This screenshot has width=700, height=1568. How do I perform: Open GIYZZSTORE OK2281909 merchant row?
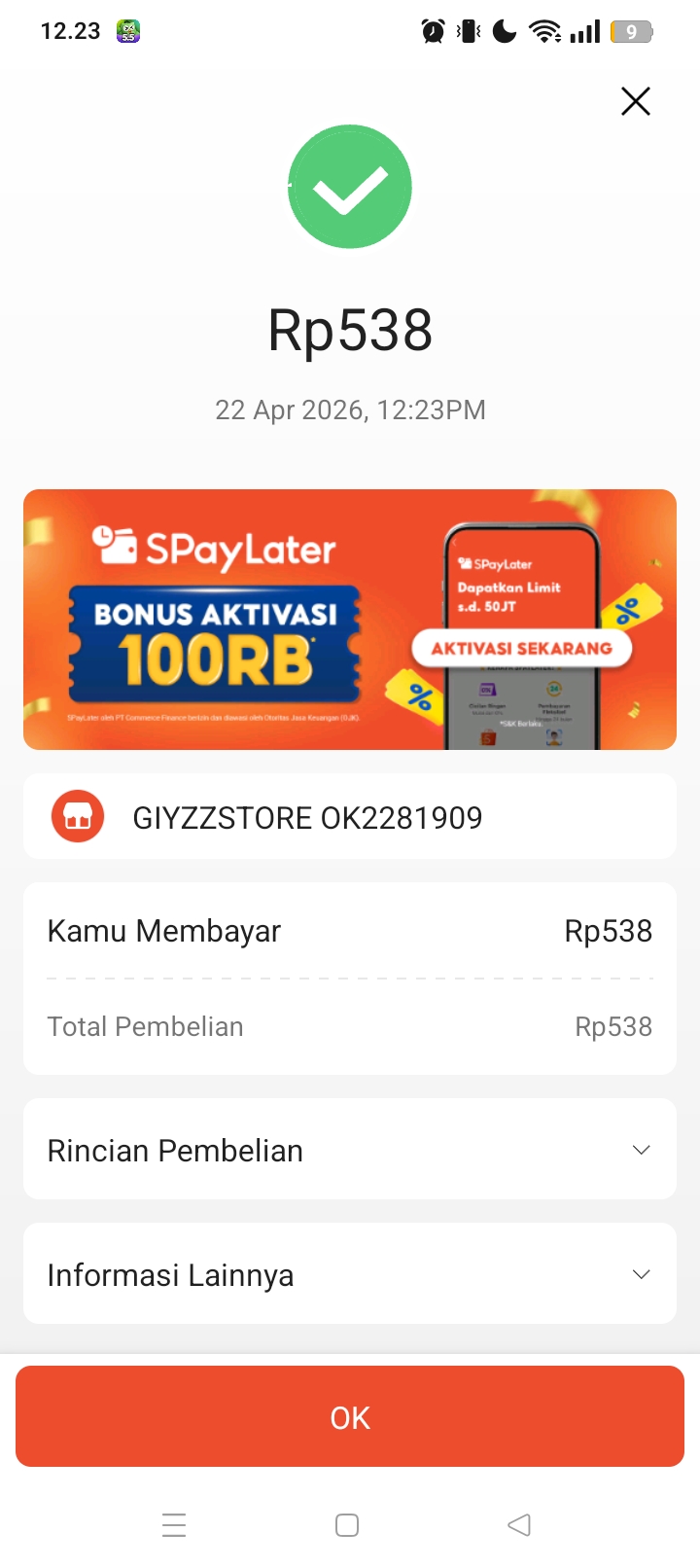pyautogui.click(x=350, y=817)
